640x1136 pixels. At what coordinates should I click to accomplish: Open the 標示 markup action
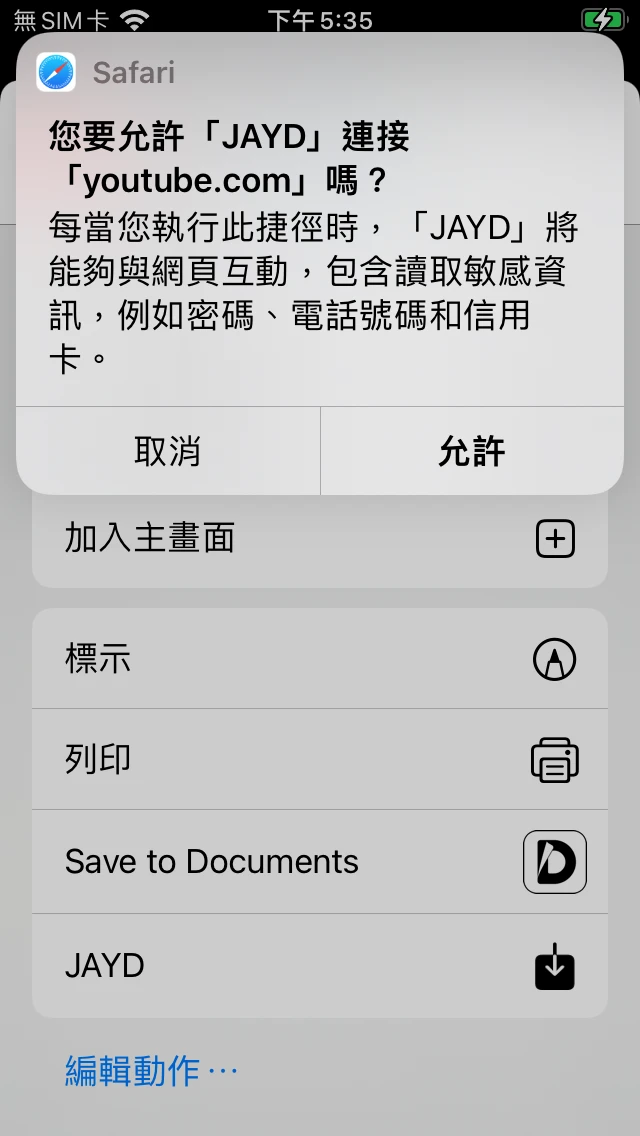click(x=320, y=659)
